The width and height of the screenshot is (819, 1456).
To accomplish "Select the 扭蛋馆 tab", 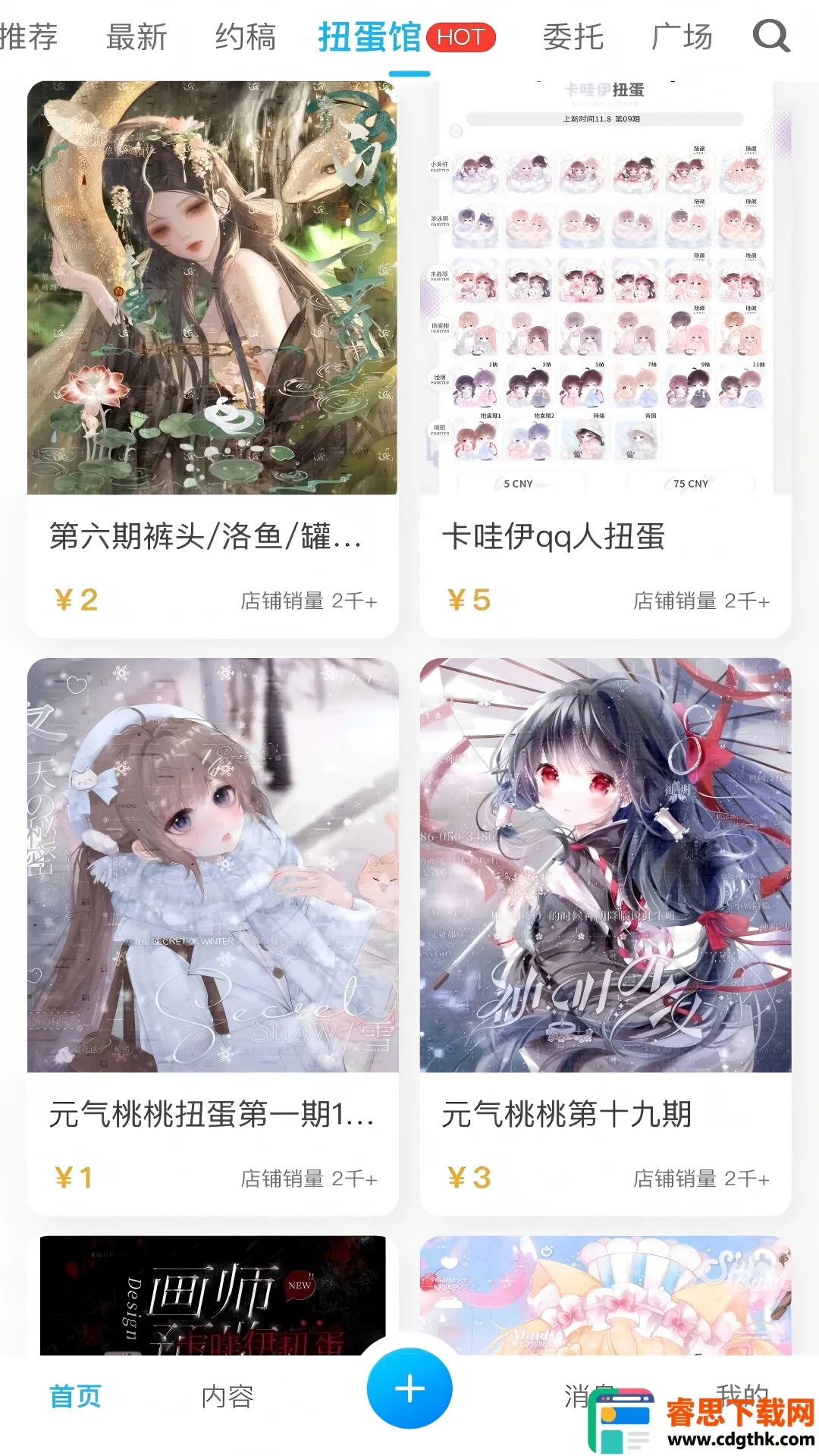I will [x=370, y=36].
